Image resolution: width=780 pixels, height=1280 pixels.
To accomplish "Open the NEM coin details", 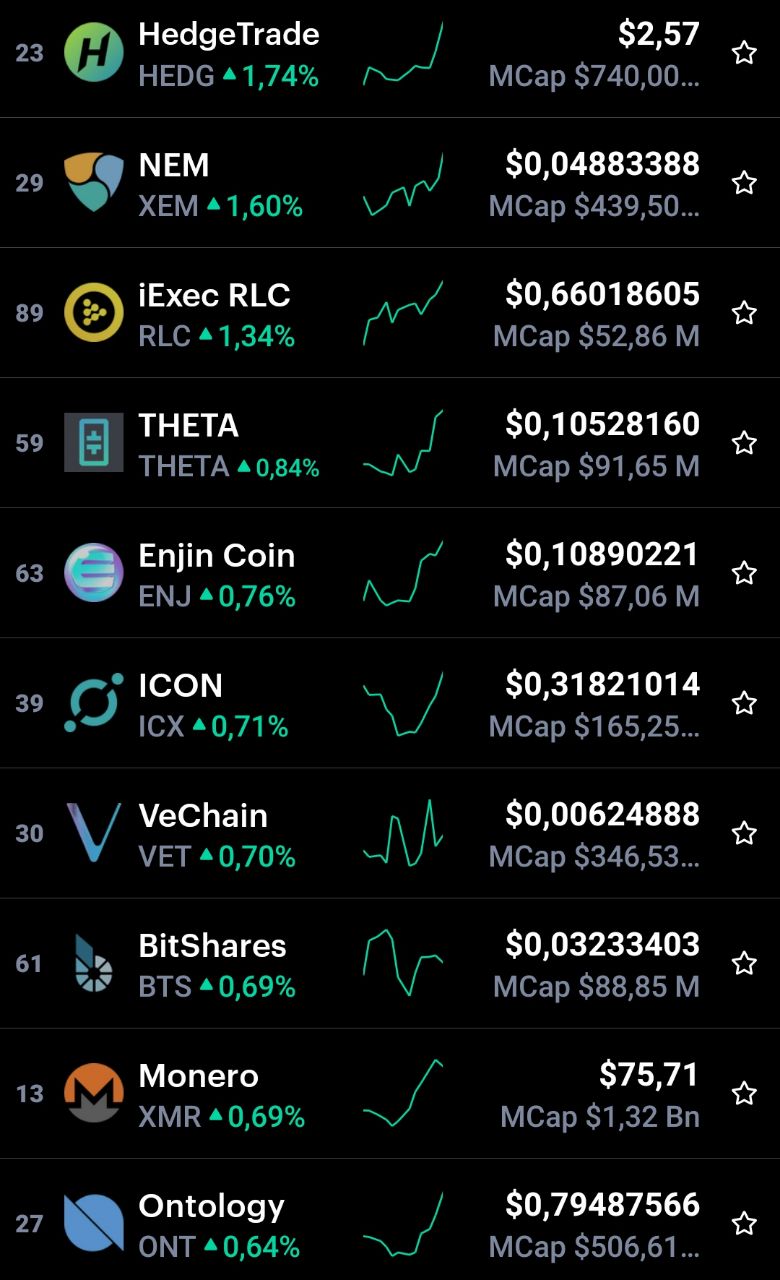I will pos(390,183).
